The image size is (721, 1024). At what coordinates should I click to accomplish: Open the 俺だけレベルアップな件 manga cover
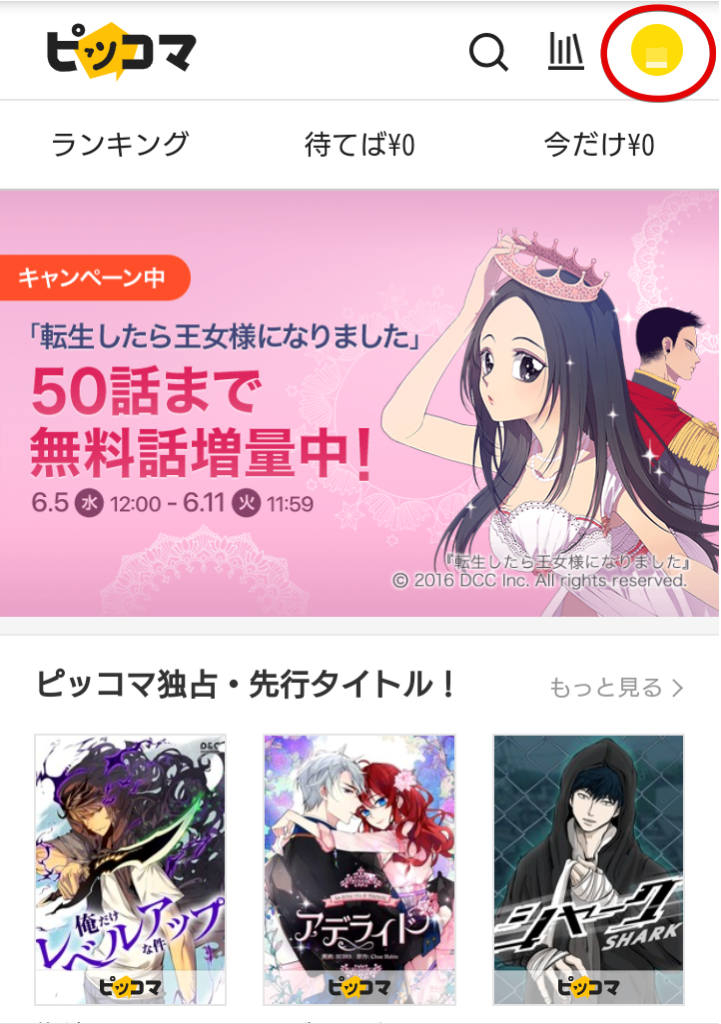click(130, 868)
